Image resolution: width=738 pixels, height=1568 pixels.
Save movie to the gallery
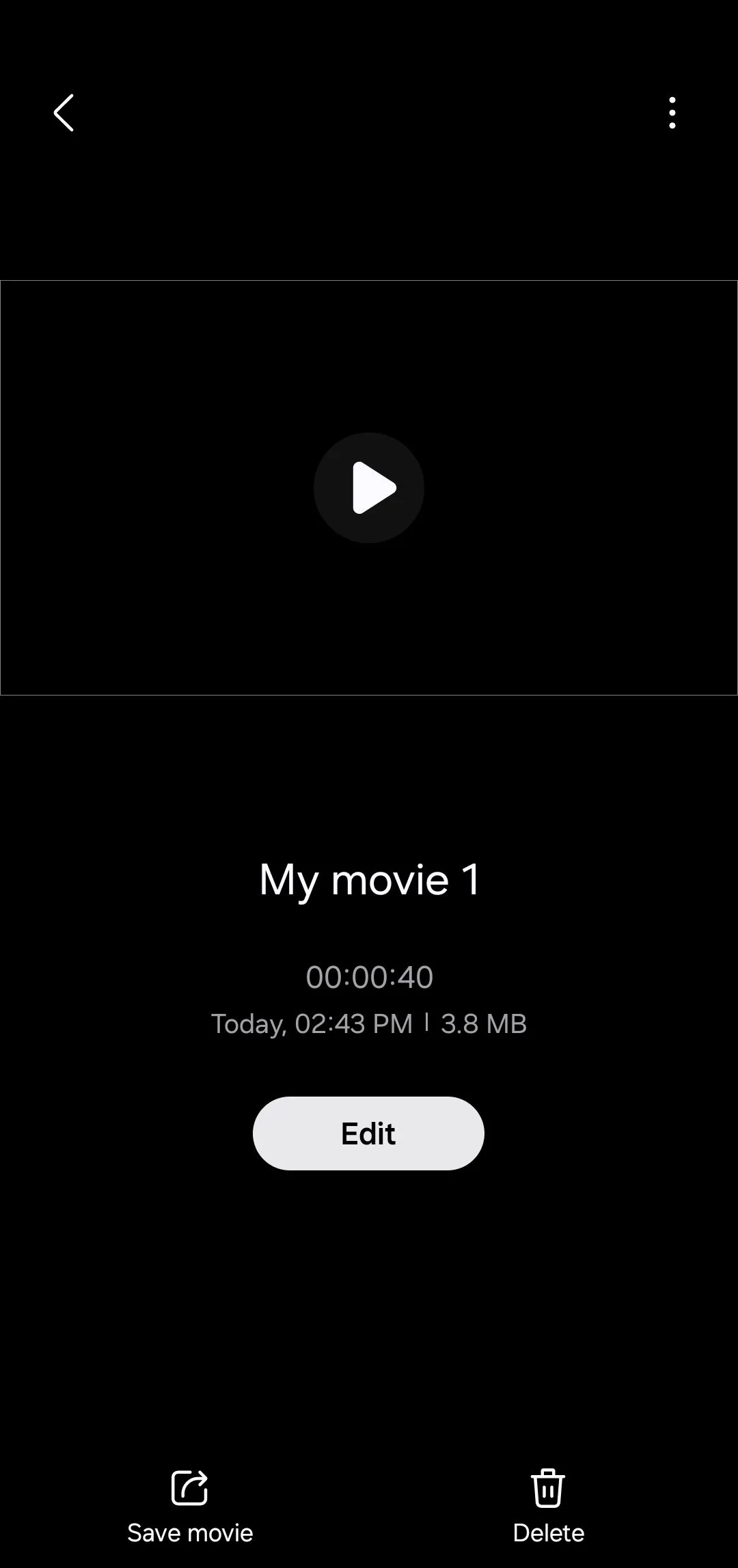[190, 1500]
